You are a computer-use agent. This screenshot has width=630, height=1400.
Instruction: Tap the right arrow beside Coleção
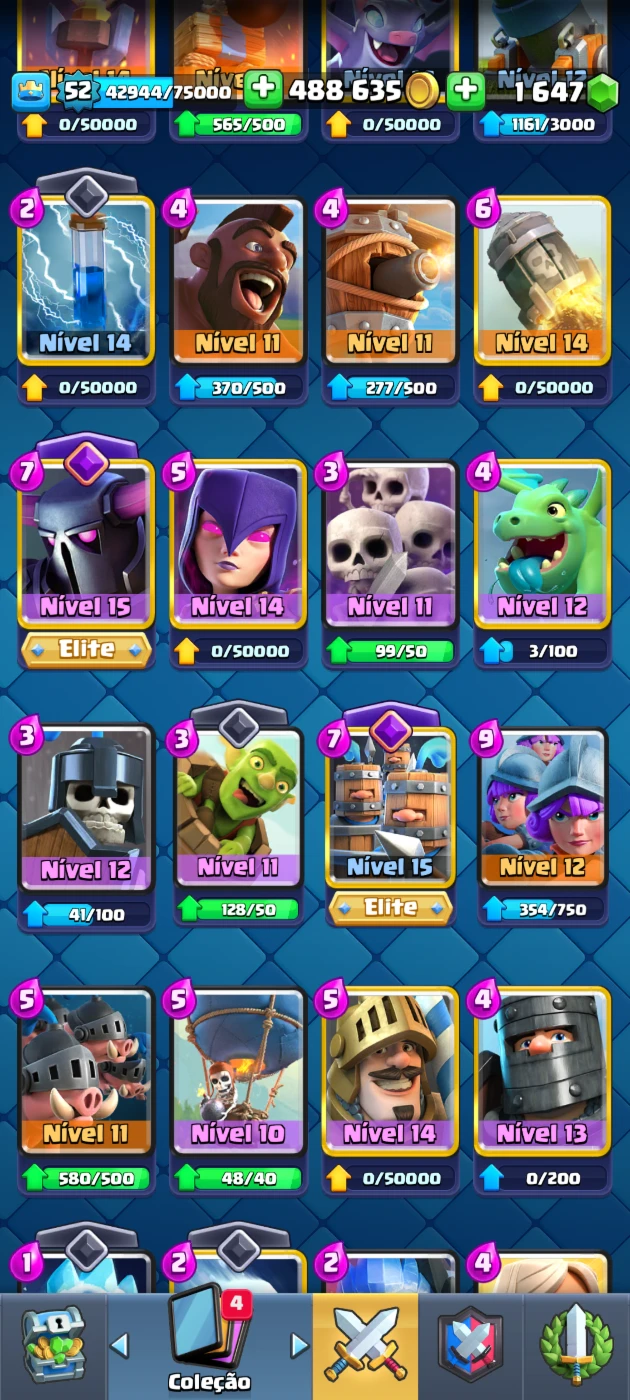coord(299,1345)
